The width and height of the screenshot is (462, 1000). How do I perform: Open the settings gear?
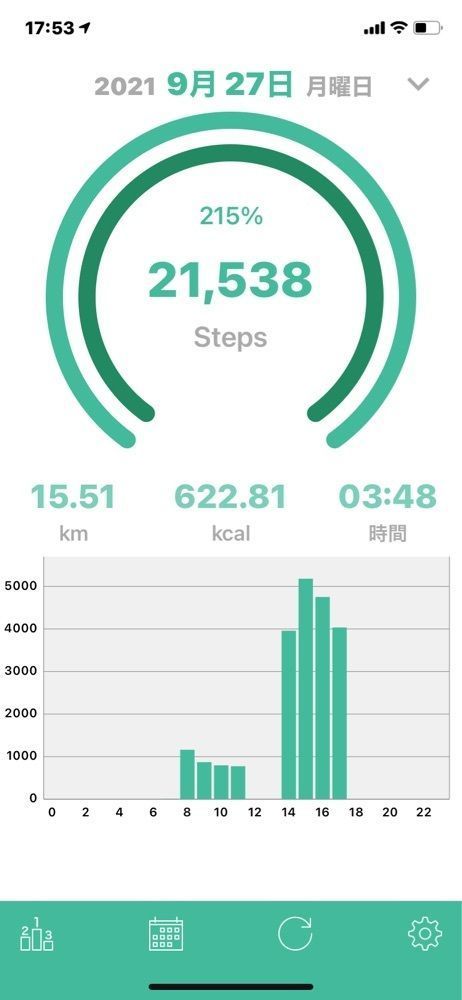pos(424,934)
